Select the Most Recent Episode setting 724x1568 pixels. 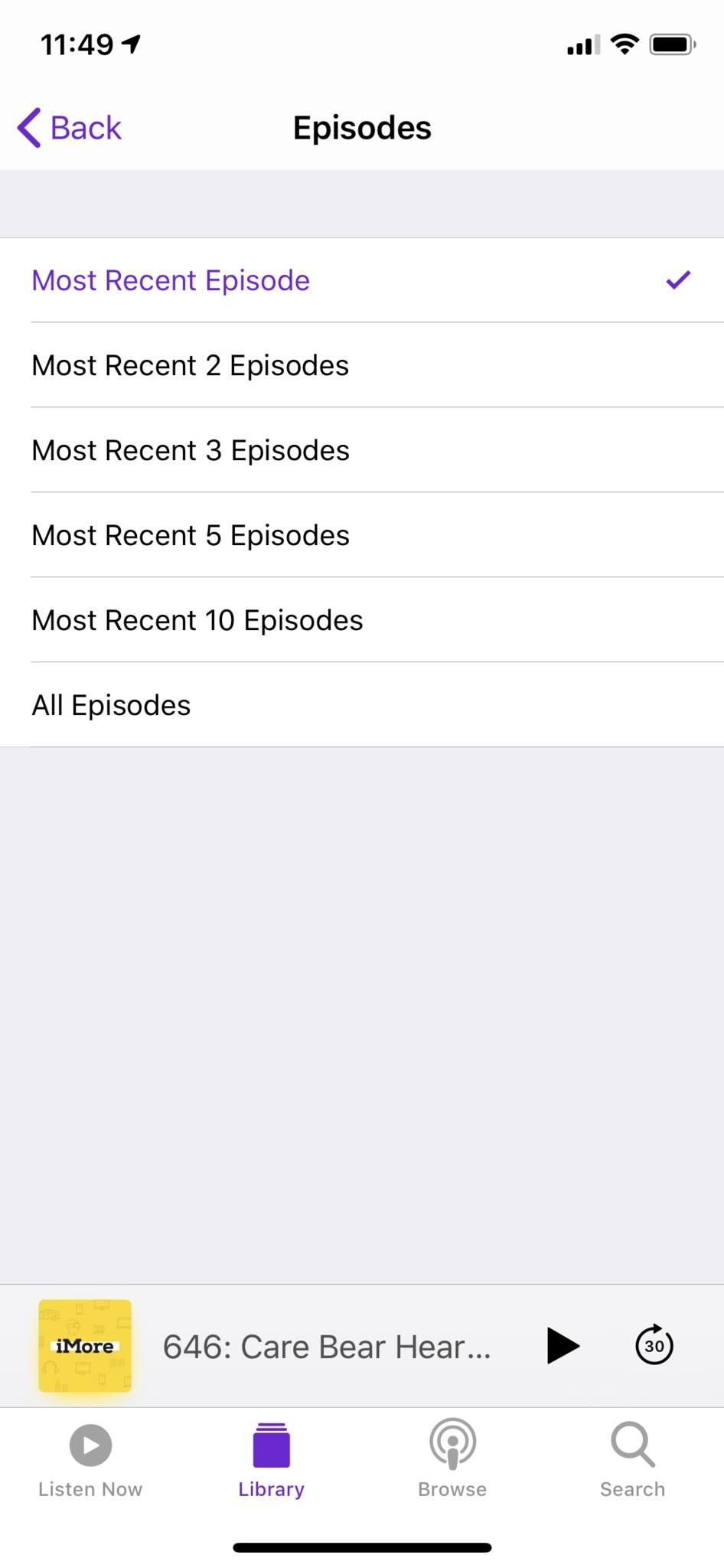(x=170, y=280)
